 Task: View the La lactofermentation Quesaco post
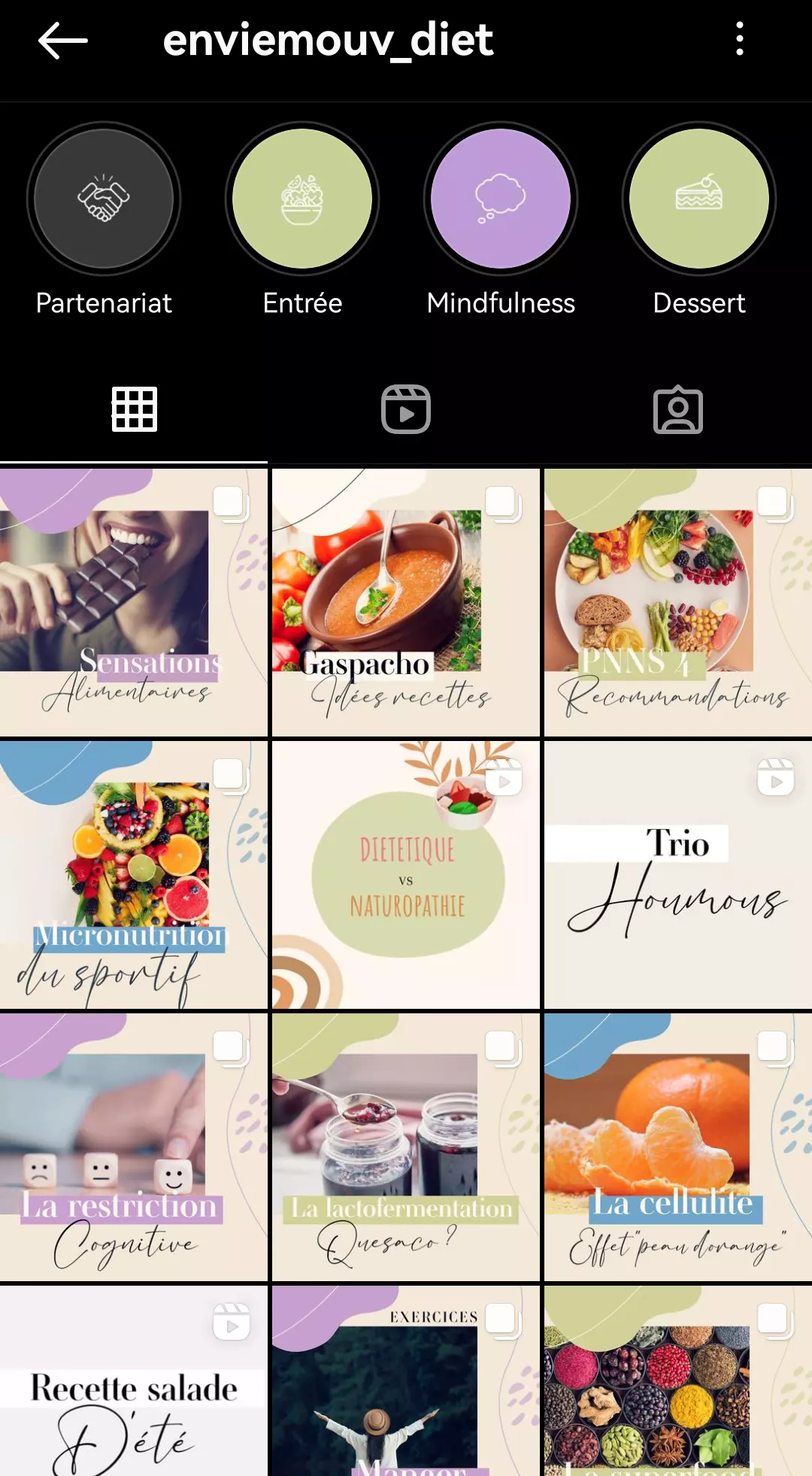pos(406,1146)
